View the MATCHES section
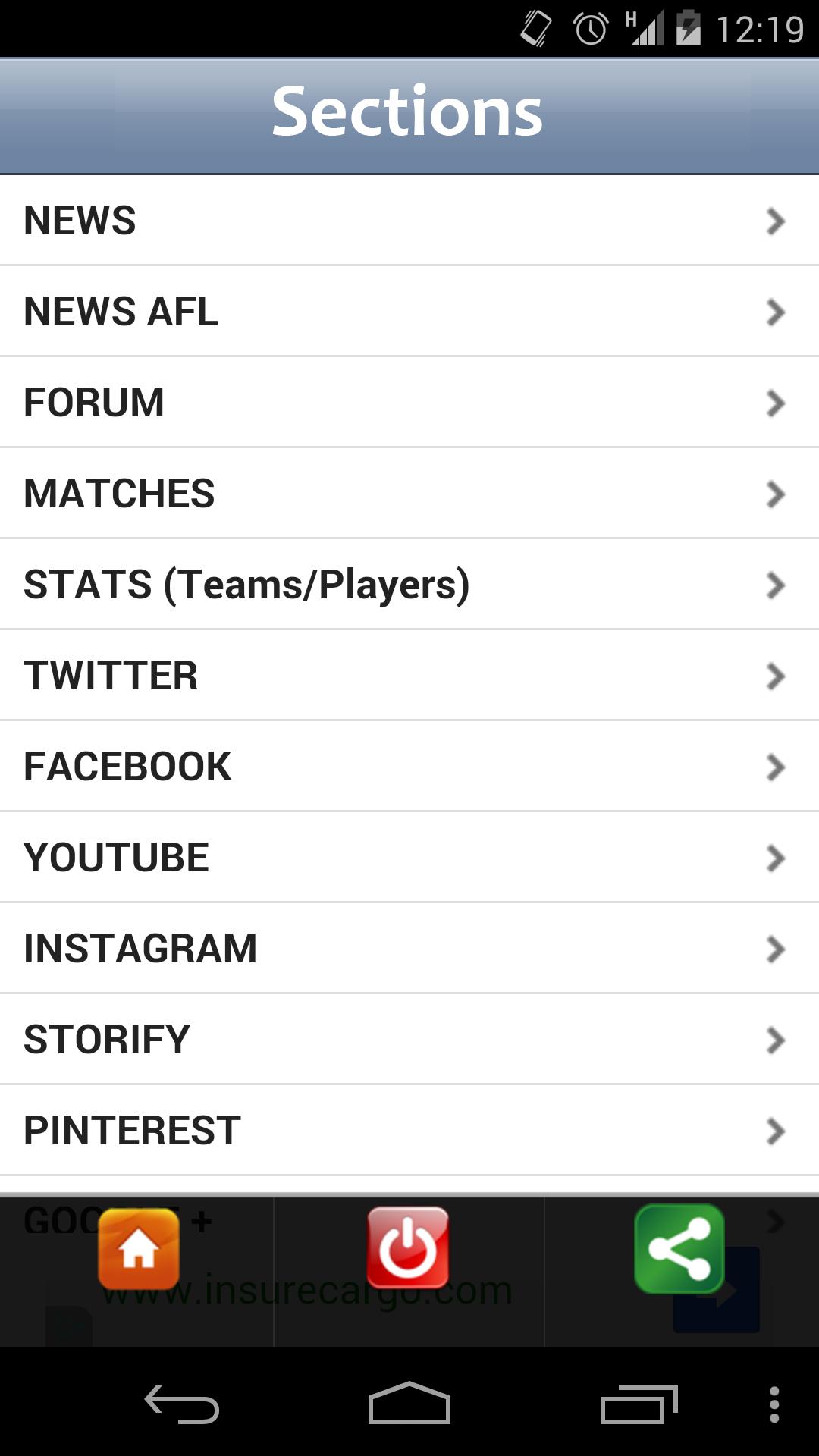 click(x=409, y=494)
